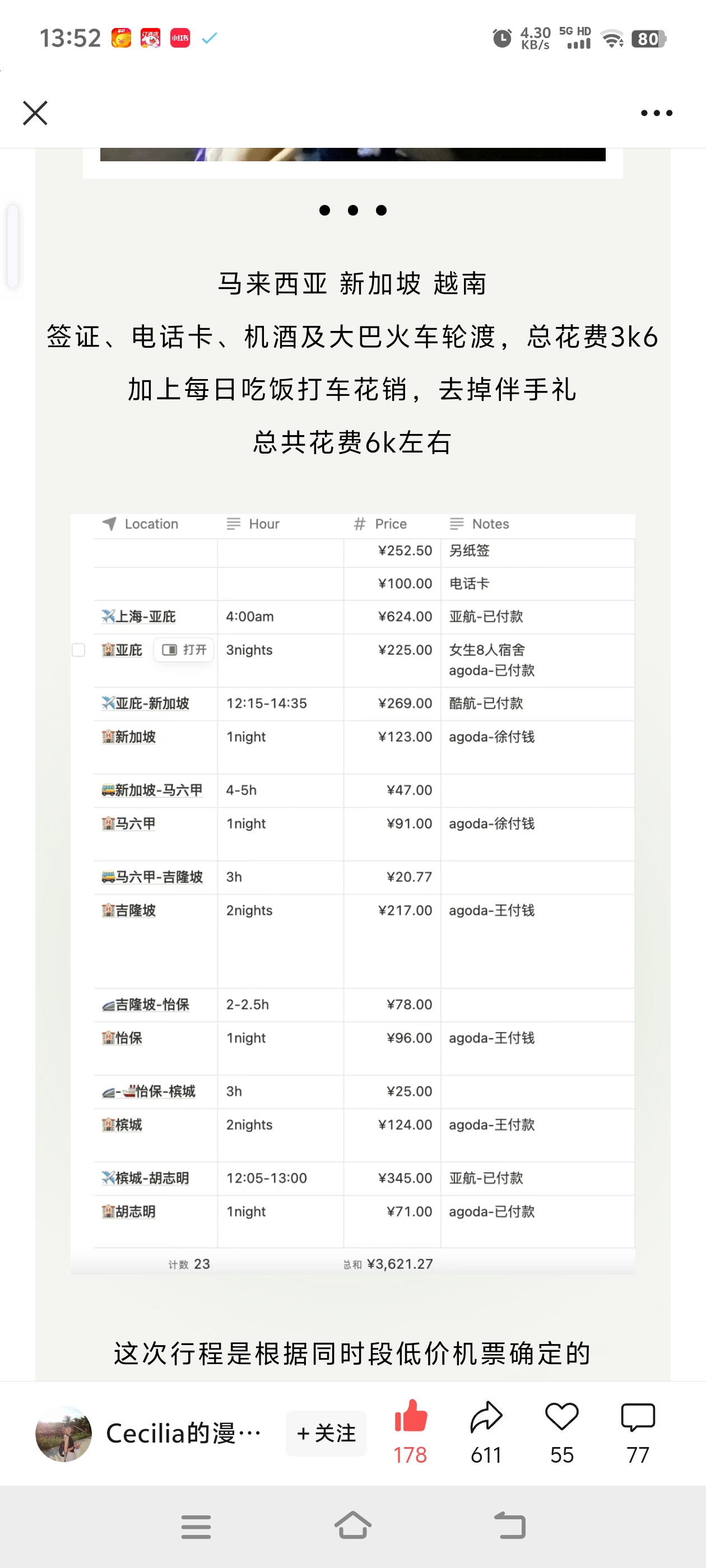Go back with the system back button

pos(509,1526)
